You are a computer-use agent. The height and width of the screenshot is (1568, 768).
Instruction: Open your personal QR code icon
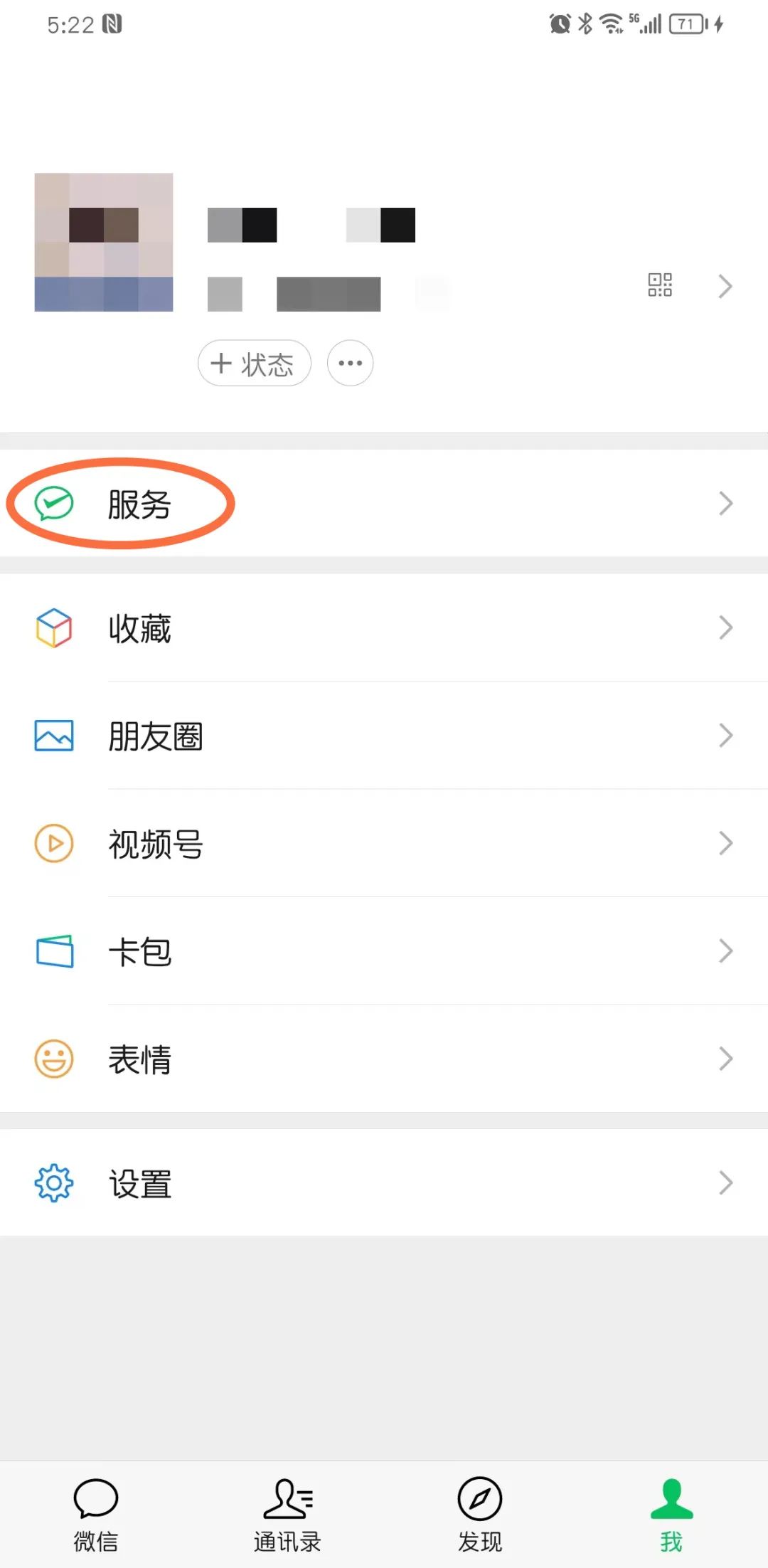point(661,285)
